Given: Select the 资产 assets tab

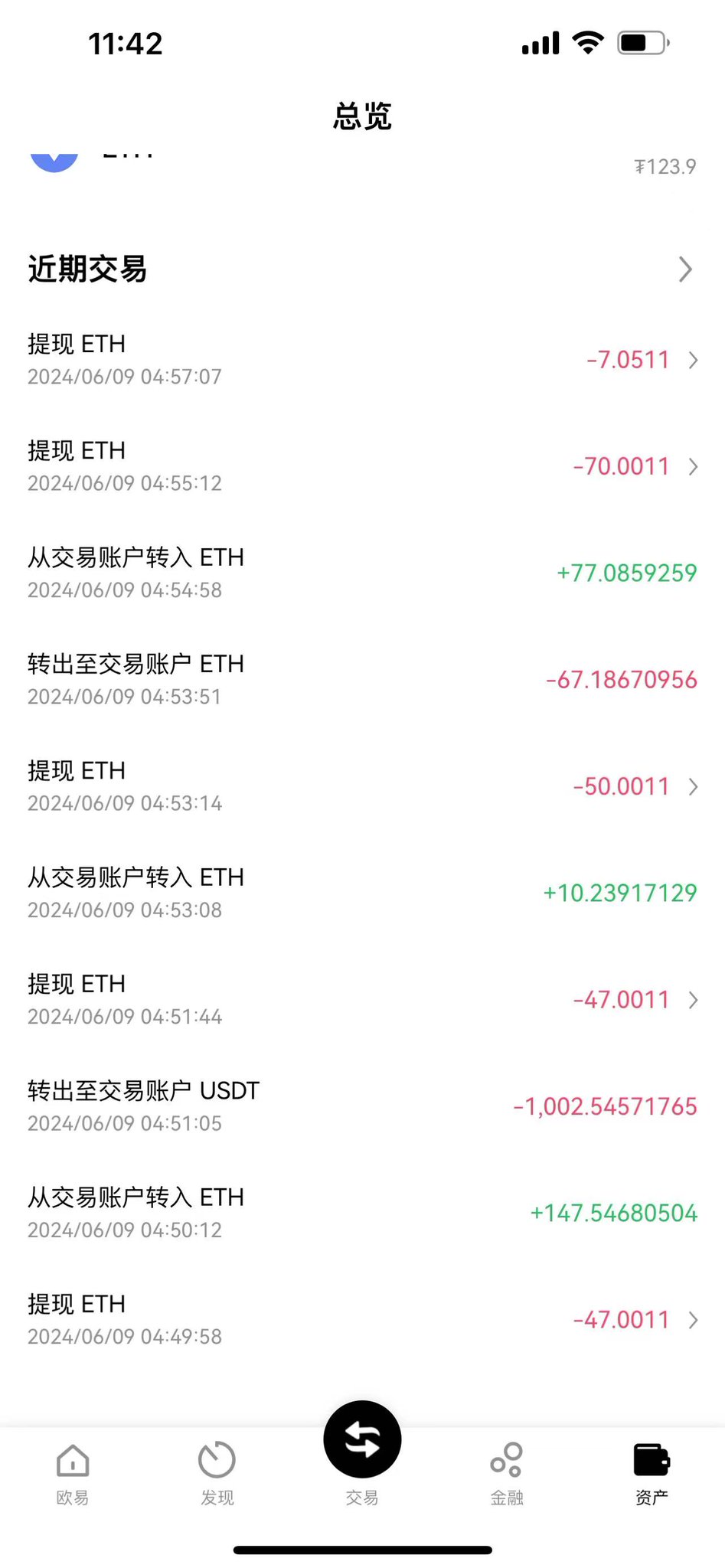Looking at the screenshot, I should click(x=652, y=1473).
